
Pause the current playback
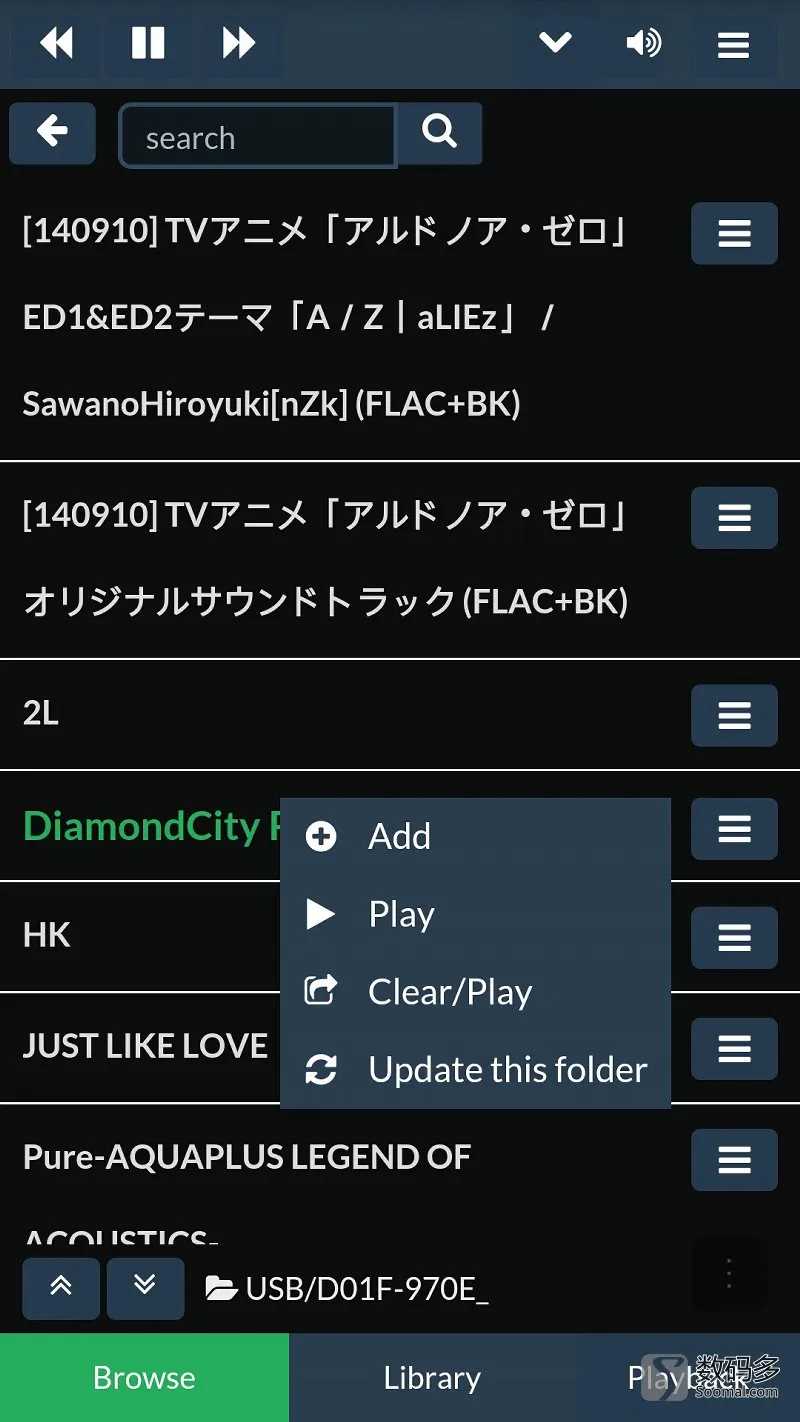pyautogui.click(x=148, y=44)
